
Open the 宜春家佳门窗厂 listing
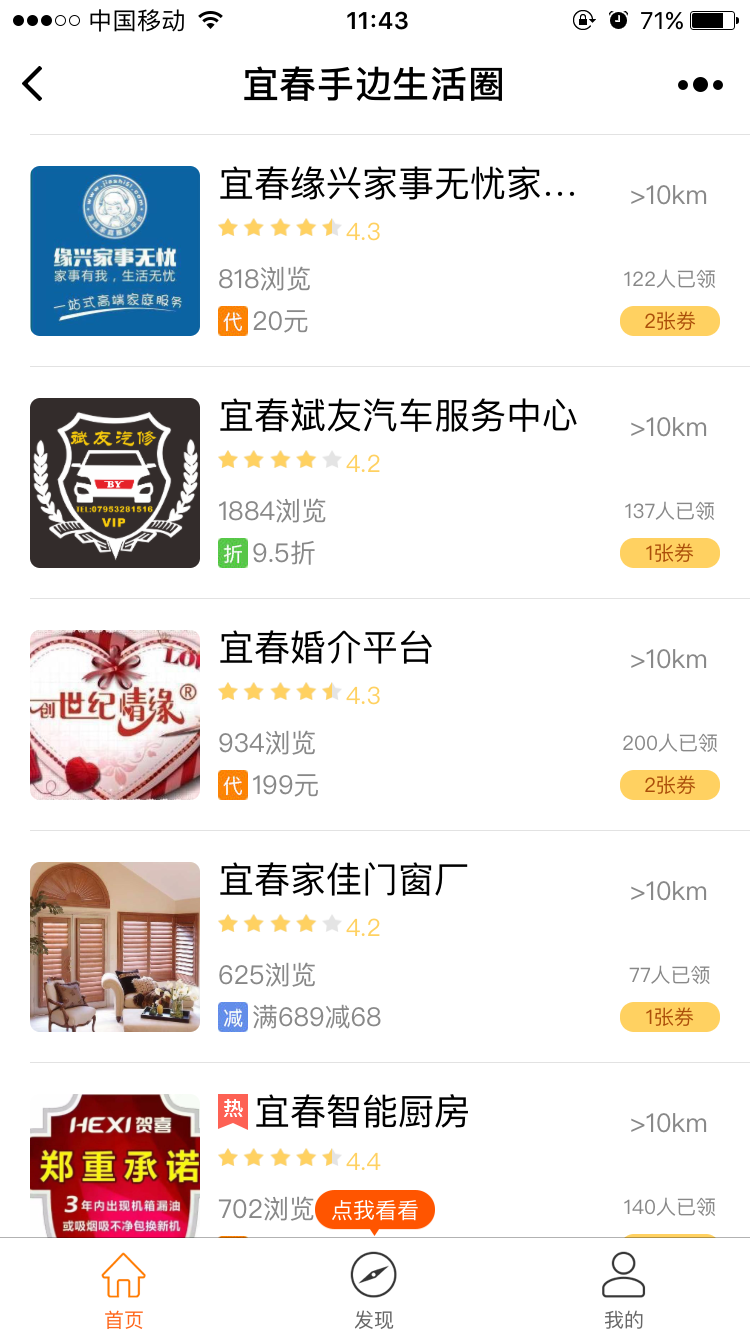343,881
